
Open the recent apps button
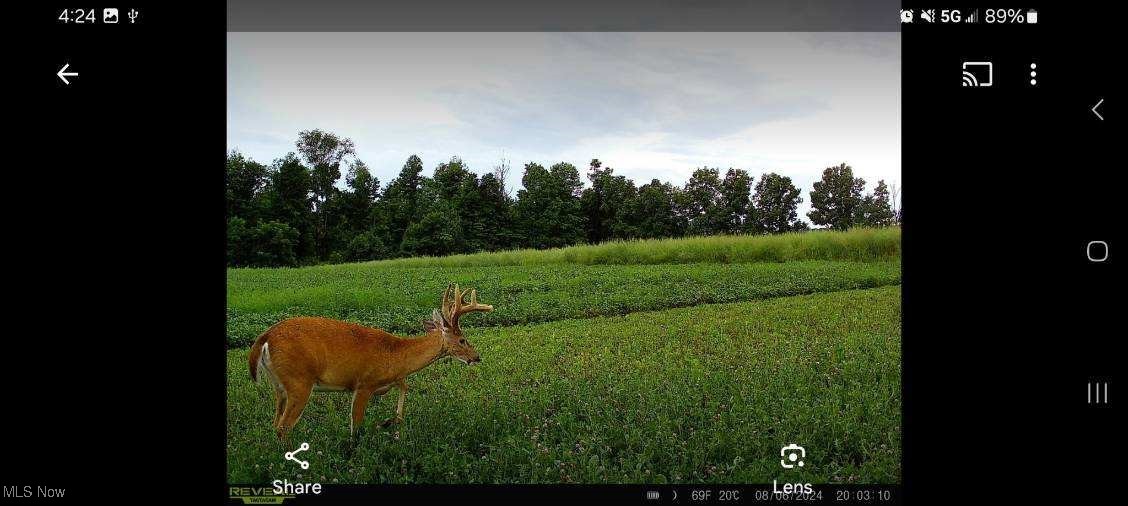[x=1097, y=393]
